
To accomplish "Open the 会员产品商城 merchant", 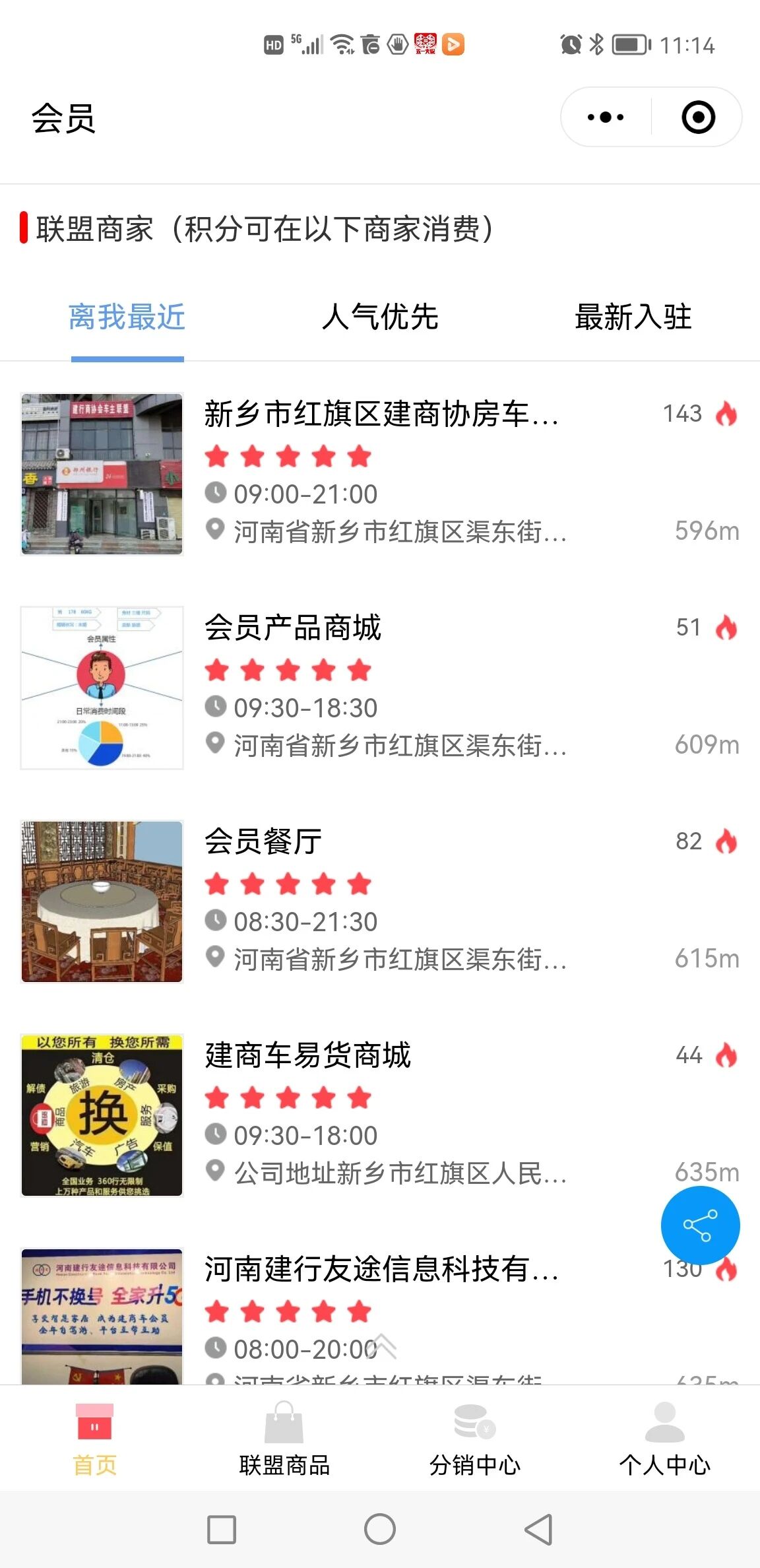I will point(293,628).
